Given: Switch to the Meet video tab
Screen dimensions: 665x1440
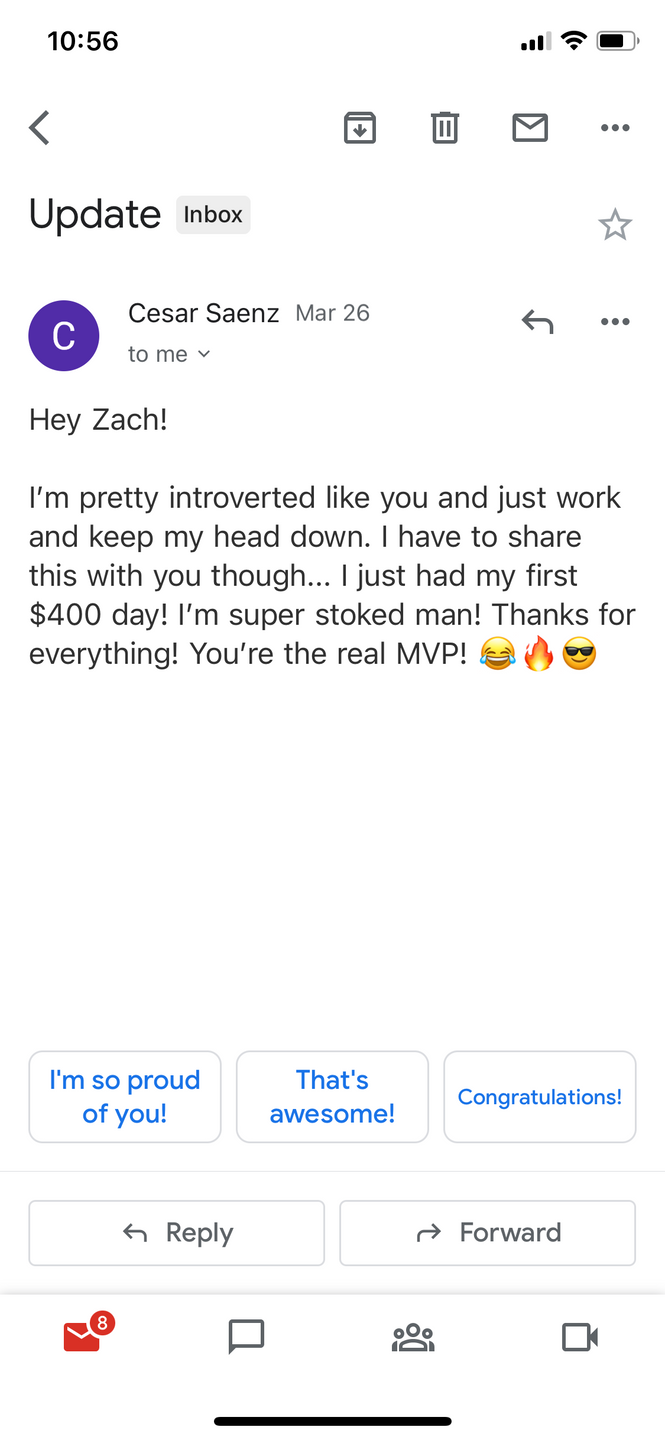Looking at the screenshot, I should 580,1337.
